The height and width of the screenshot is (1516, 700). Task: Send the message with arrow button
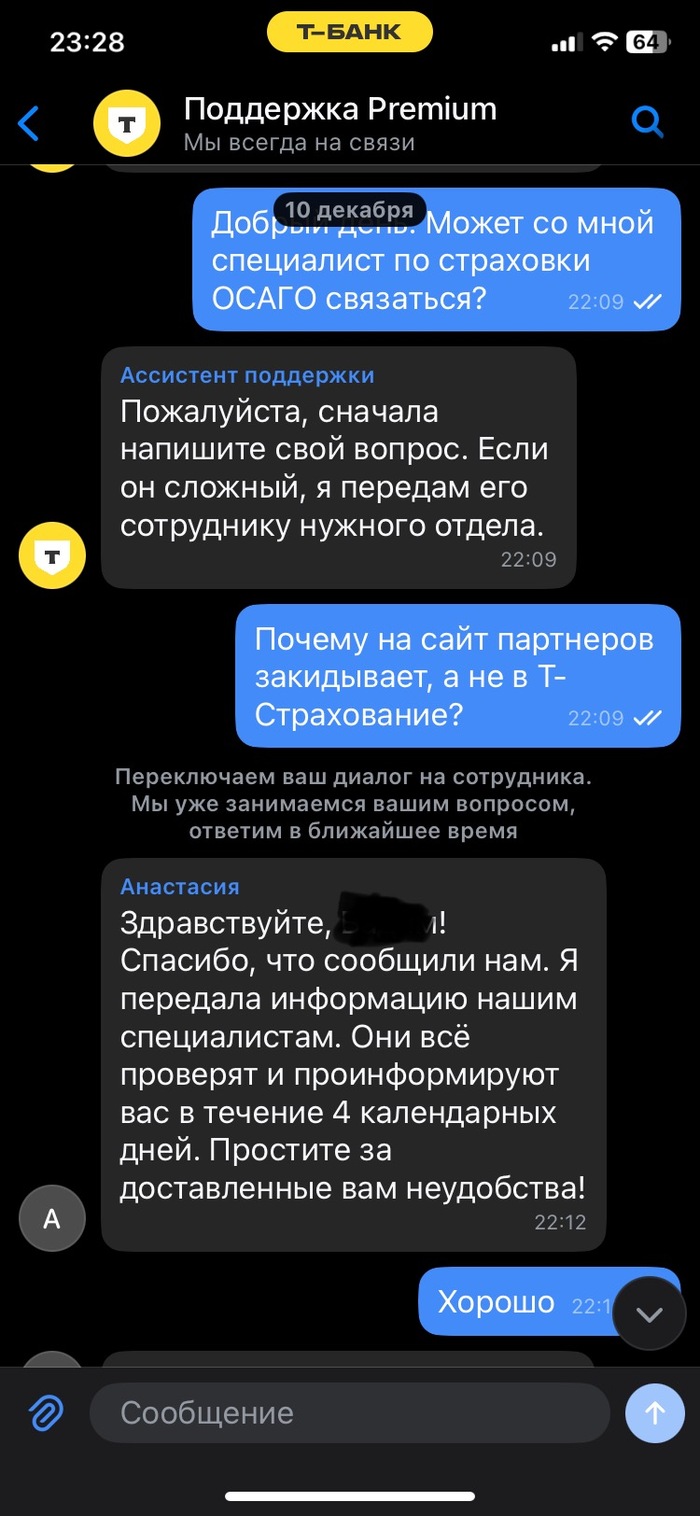(x=654, y=1413)
